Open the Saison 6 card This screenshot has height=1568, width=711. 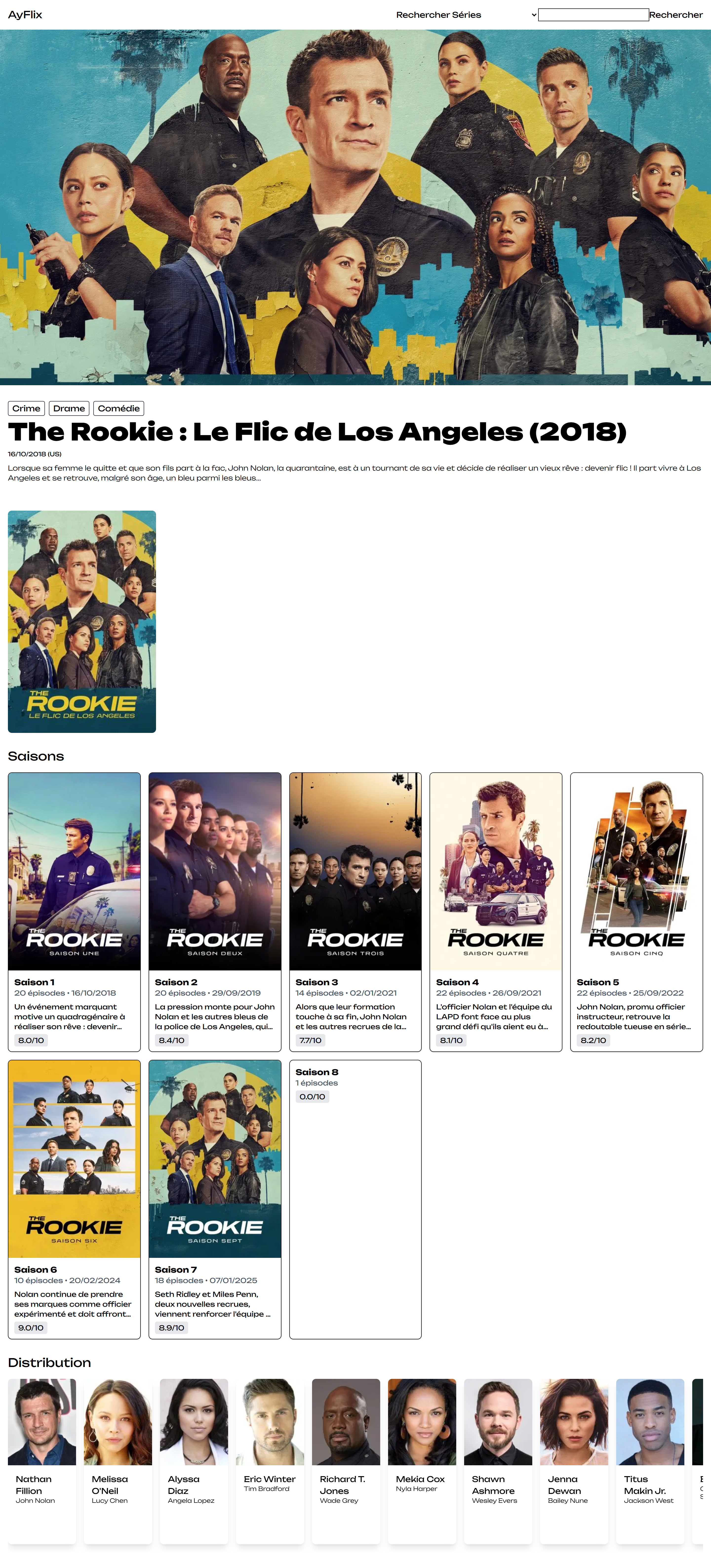click(74, 1199)
